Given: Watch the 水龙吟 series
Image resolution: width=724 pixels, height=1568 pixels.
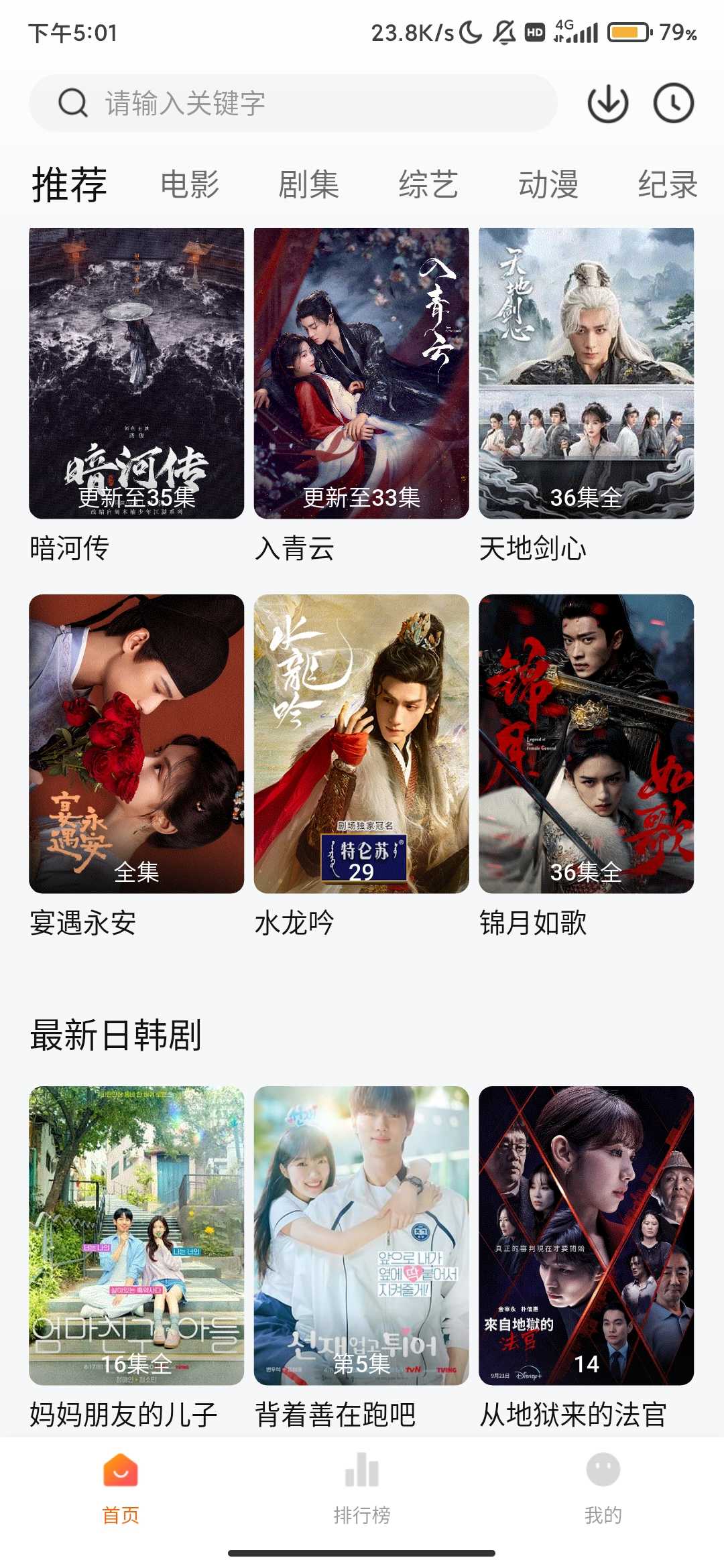Looking at the screenshot, I should click(361, 744).
